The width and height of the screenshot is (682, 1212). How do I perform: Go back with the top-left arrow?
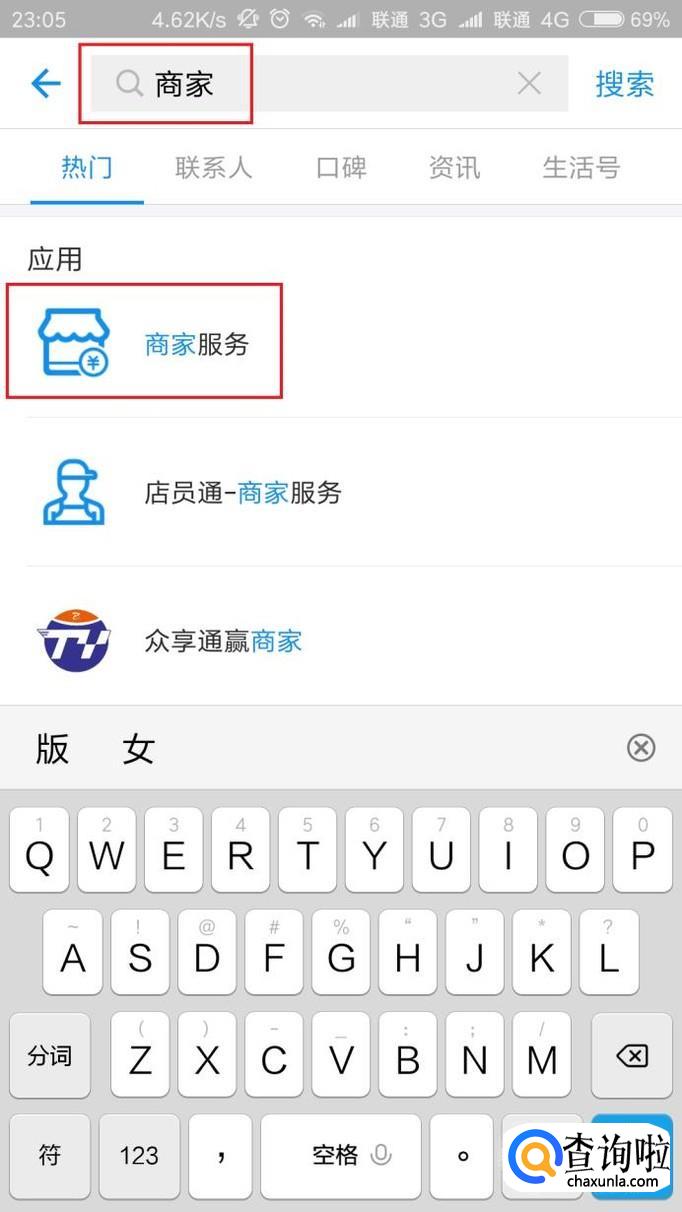point(46,84)
